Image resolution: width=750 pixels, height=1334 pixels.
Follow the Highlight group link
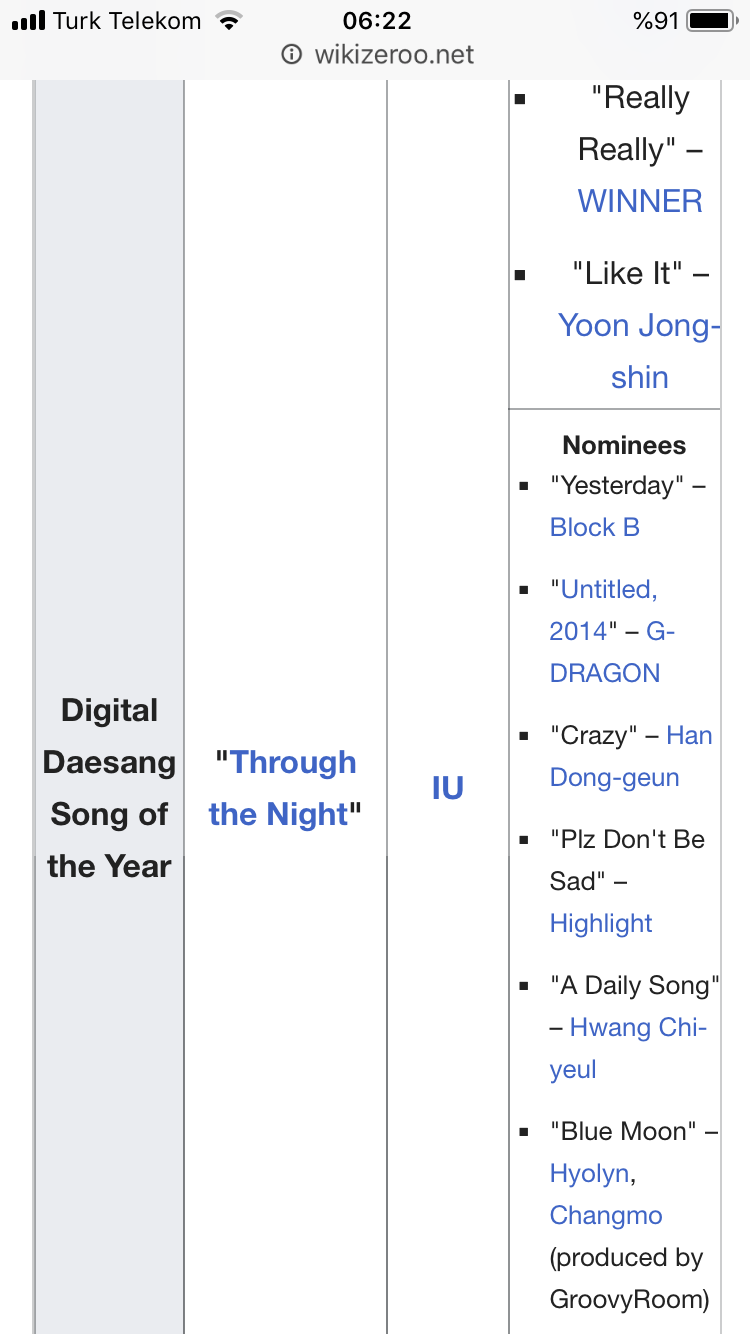pos(600,923)
